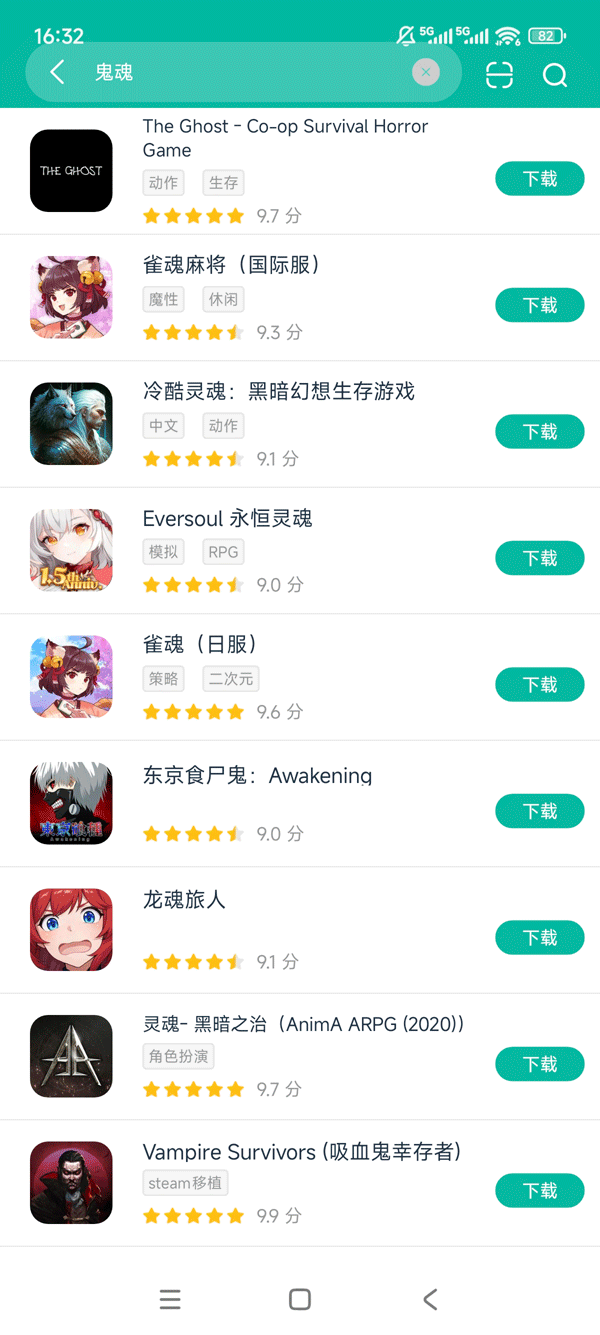Go back from the search results
The height and width of the screenshot is (1335, 600).
(57, 73)
